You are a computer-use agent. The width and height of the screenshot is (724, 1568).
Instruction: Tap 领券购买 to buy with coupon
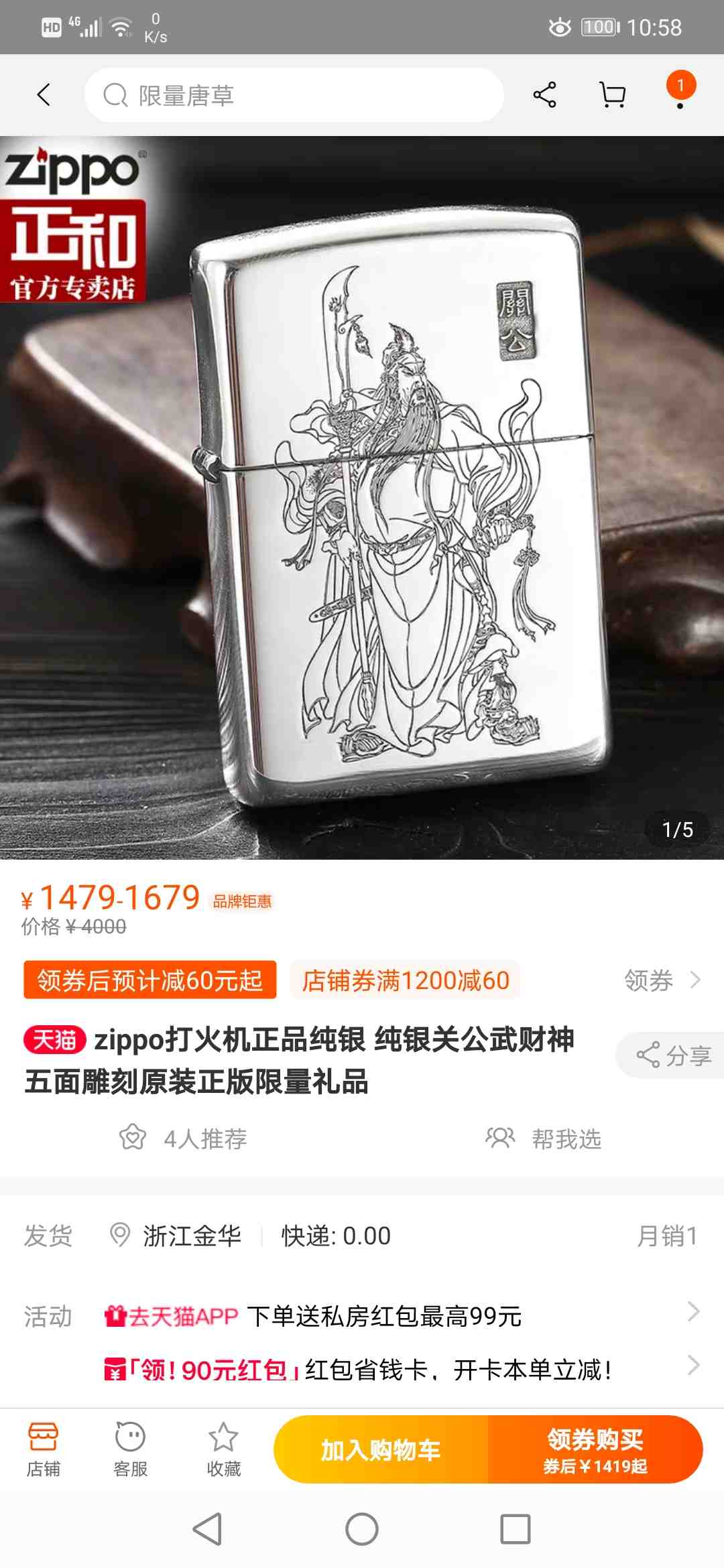(x=595, y=1450)
